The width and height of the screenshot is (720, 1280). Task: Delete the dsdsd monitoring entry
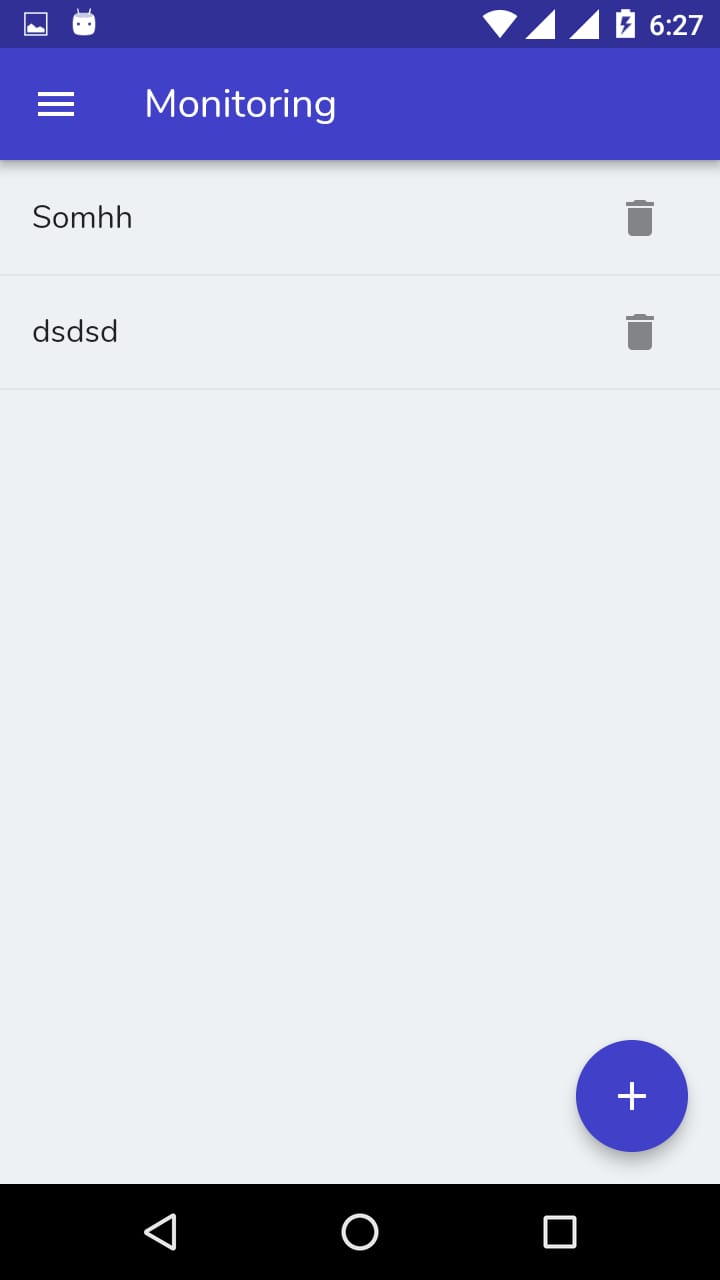[x=639, y=331]
